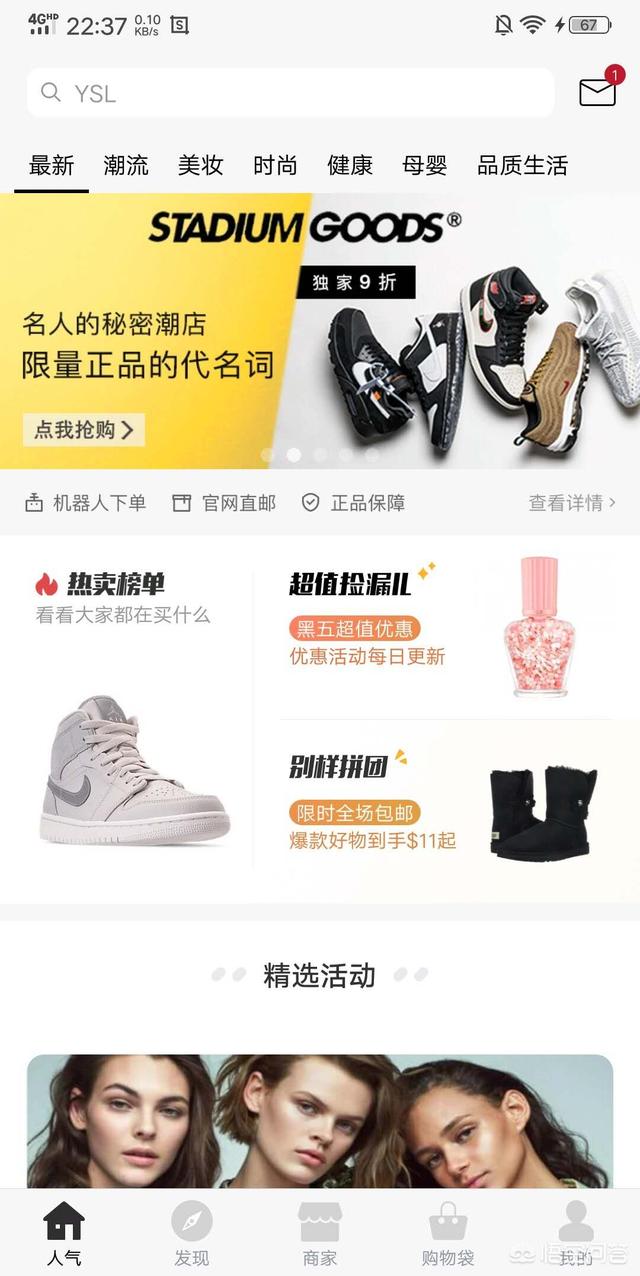Go to the 发现 bottom tab
This screenshot has height=1276, width=640.
[192, 1233]
